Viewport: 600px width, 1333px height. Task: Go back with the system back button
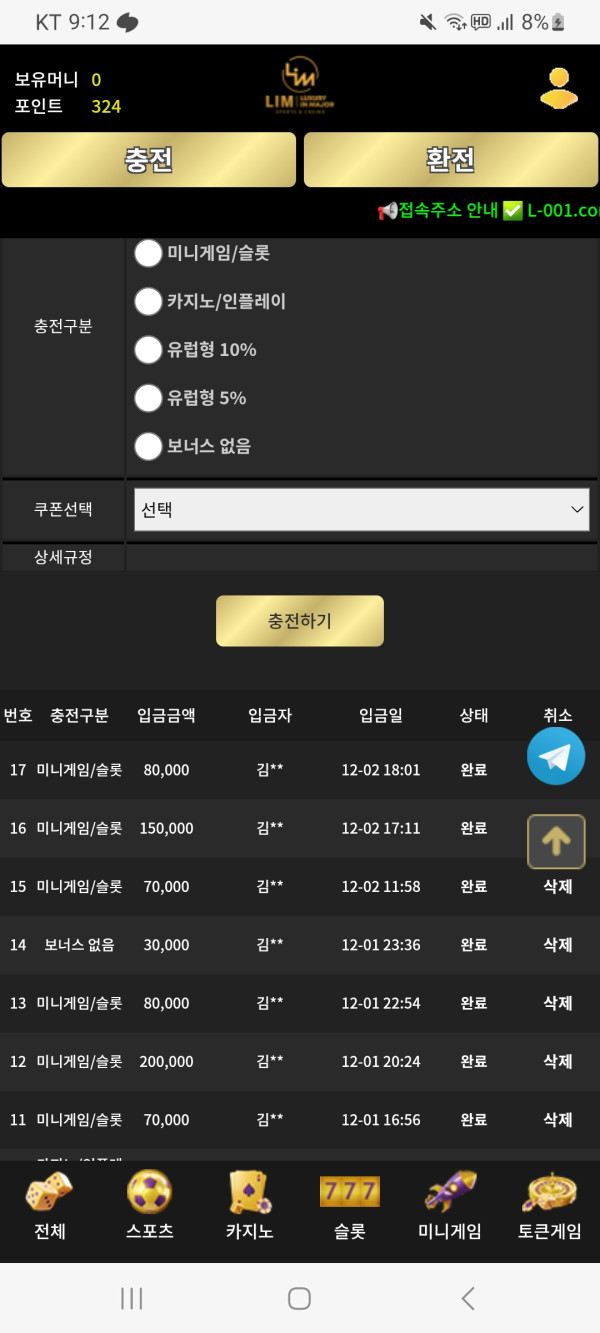468,1298
